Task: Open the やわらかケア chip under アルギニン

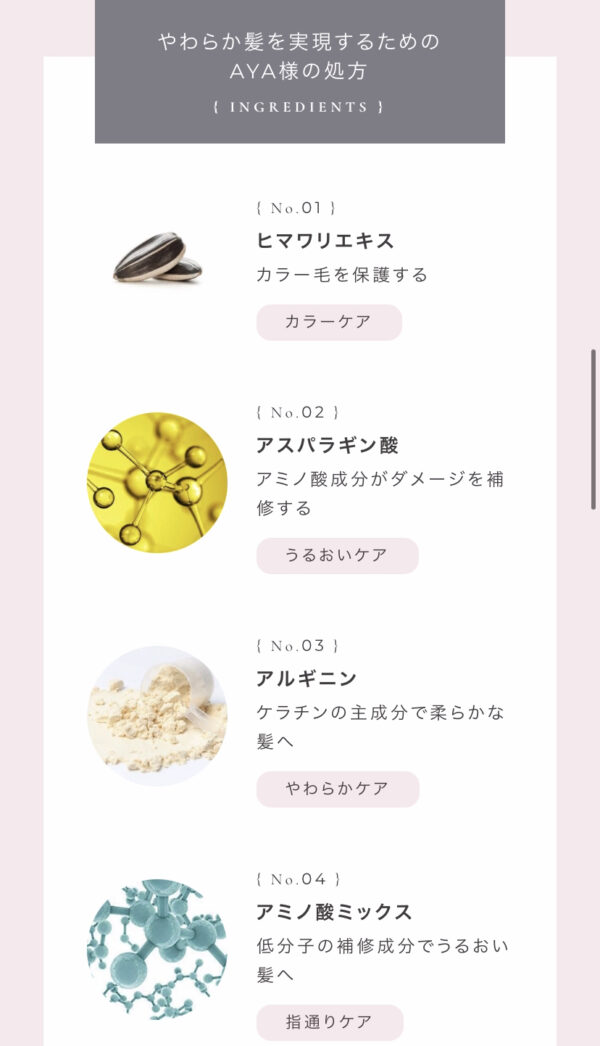Action: coord(338,789)
